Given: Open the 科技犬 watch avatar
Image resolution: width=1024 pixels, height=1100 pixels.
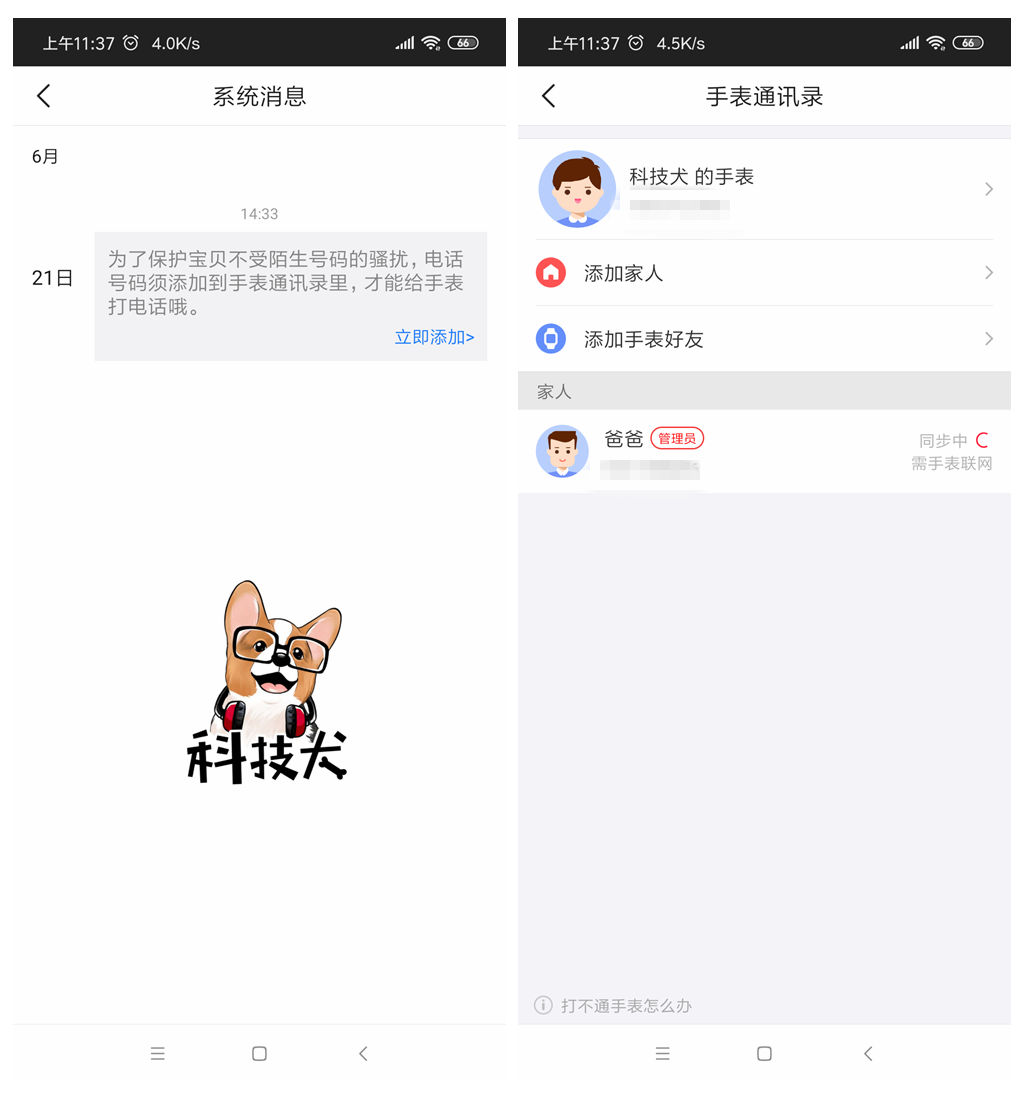Looking at the screenshot, I should click(x=577, y=188).
